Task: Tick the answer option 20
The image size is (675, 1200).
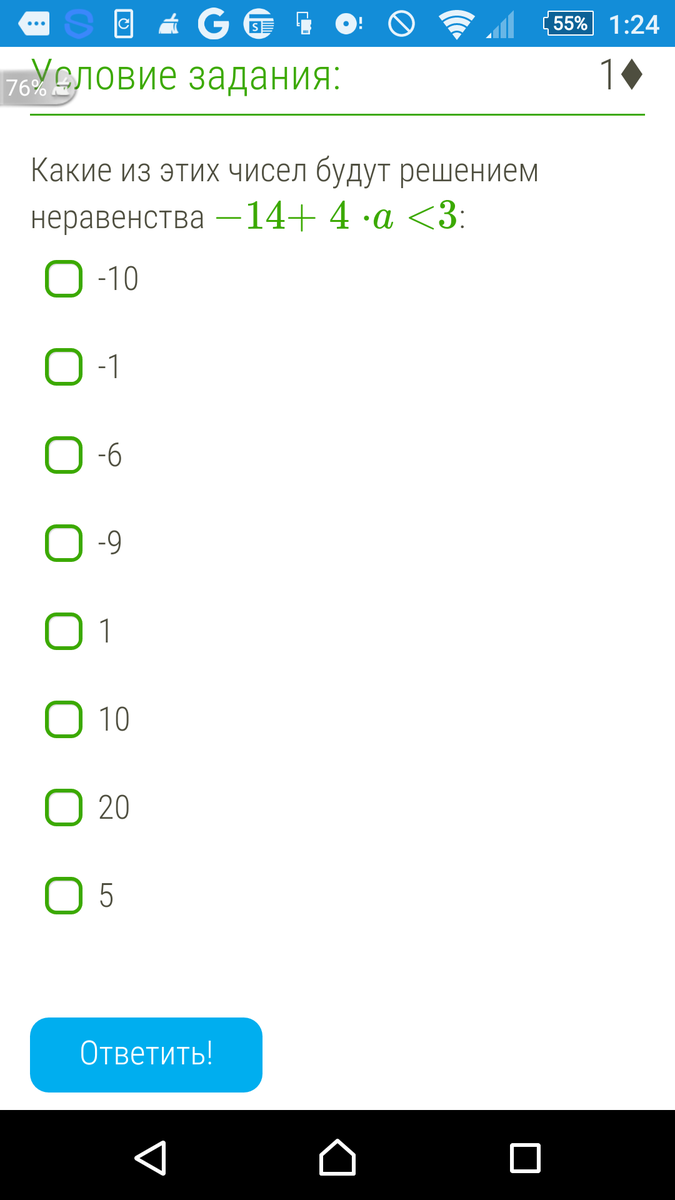Action: tap(64, 807)
